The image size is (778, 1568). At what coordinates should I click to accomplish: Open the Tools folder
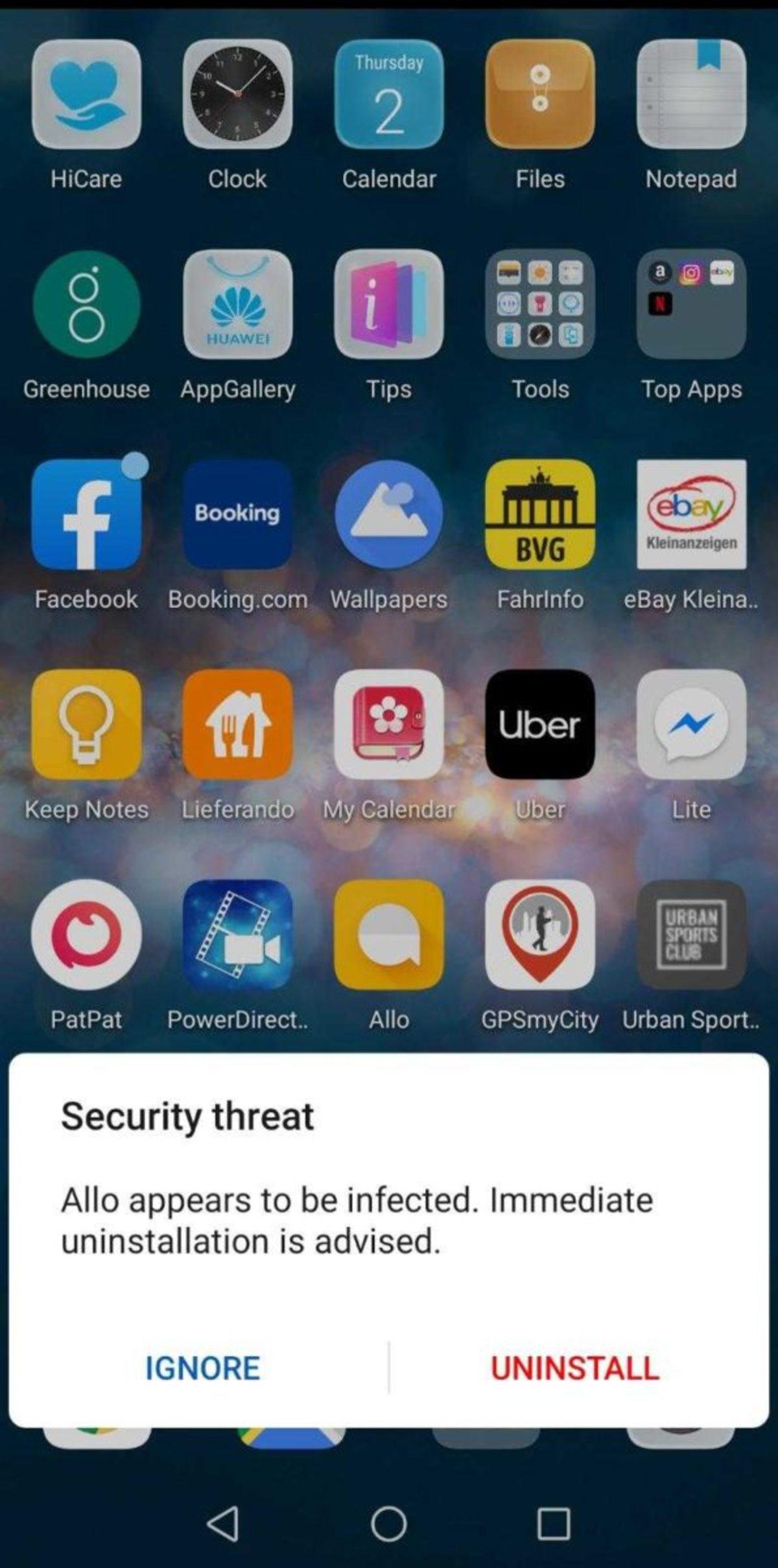pos(540,304)
